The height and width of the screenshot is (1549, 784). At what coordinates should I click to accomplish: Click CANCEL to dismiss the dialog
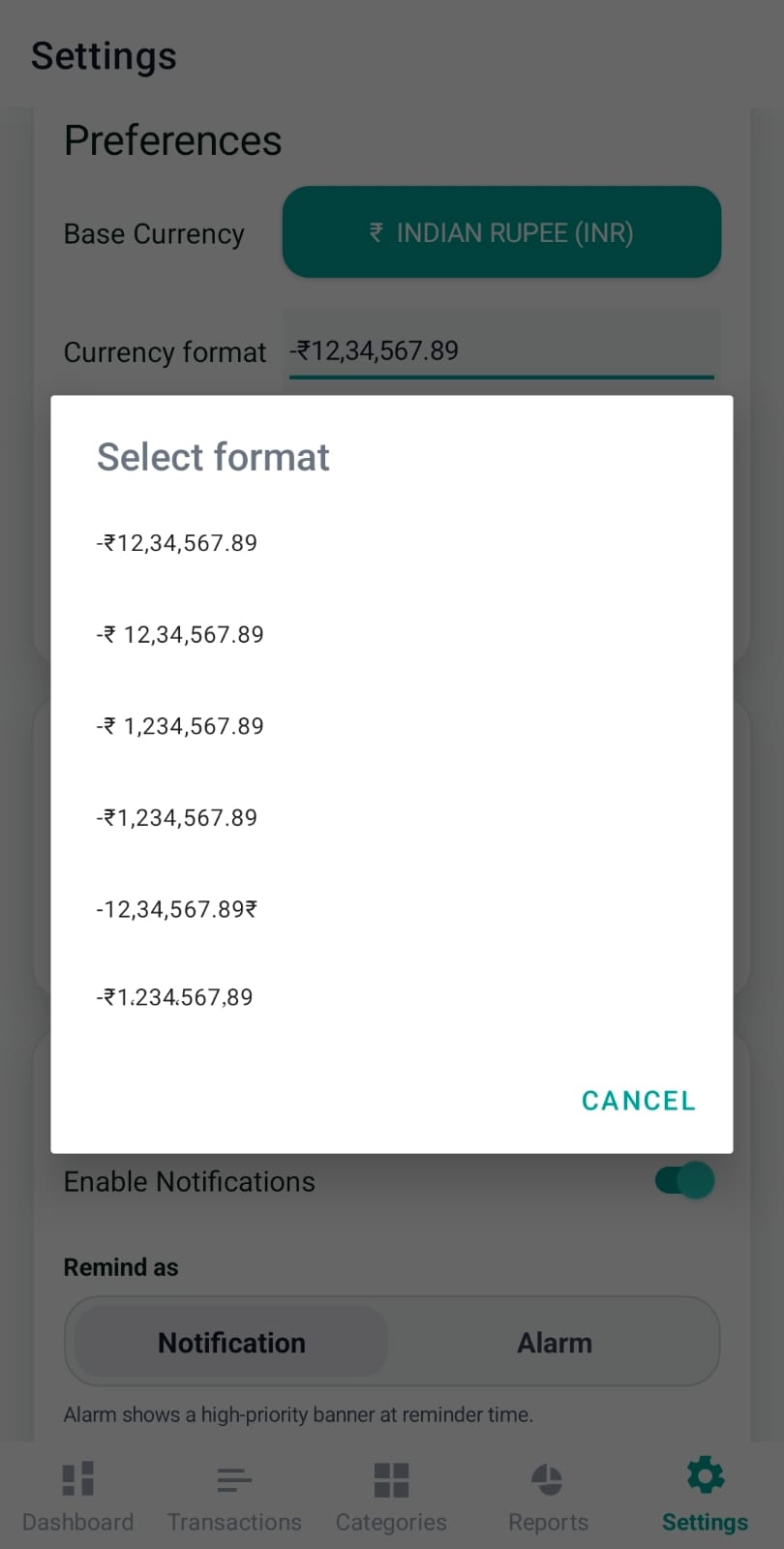point(638,1100)
